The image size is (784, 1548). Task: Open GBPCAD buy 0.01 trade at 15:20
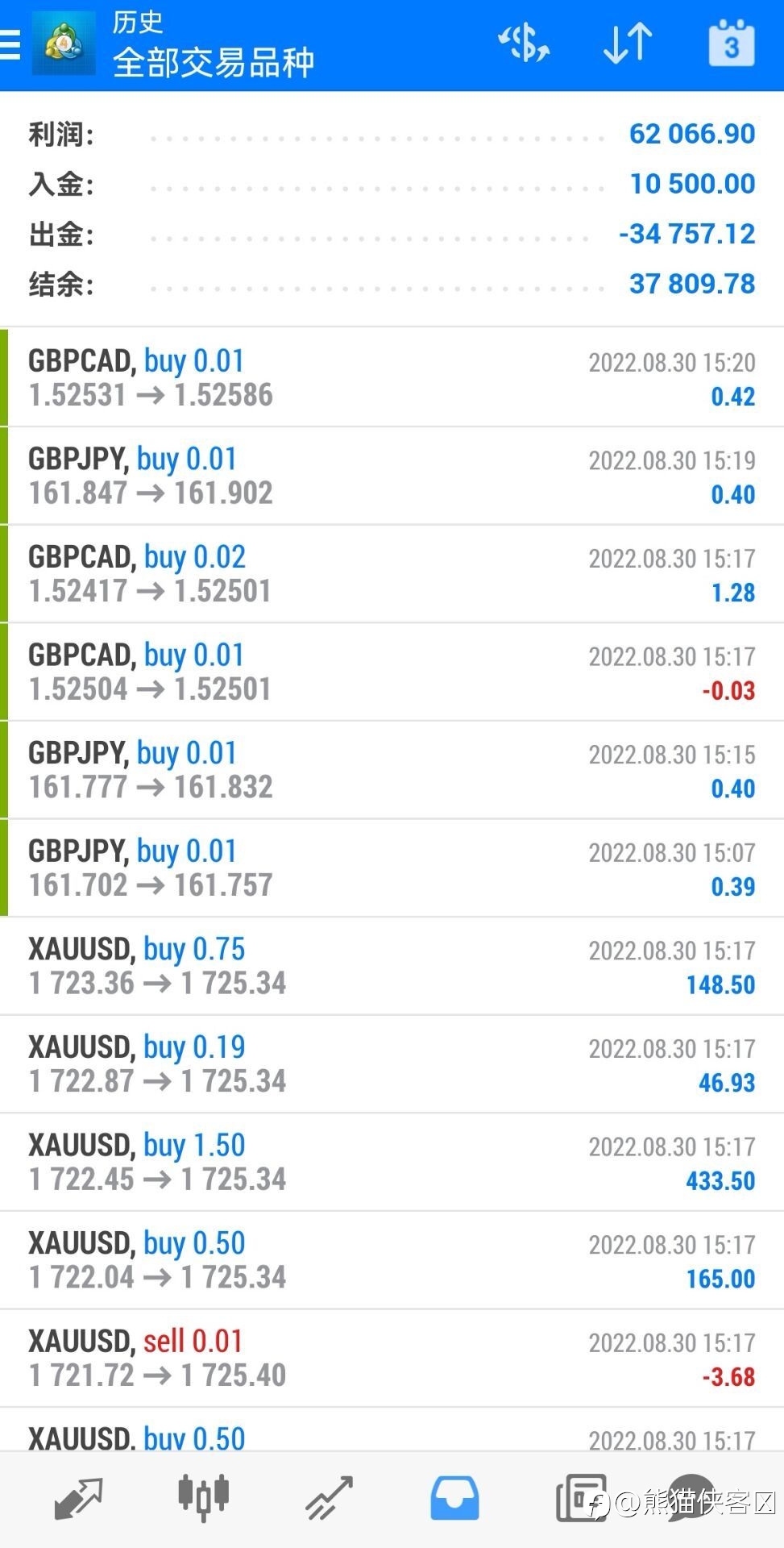tap(392, 377)
